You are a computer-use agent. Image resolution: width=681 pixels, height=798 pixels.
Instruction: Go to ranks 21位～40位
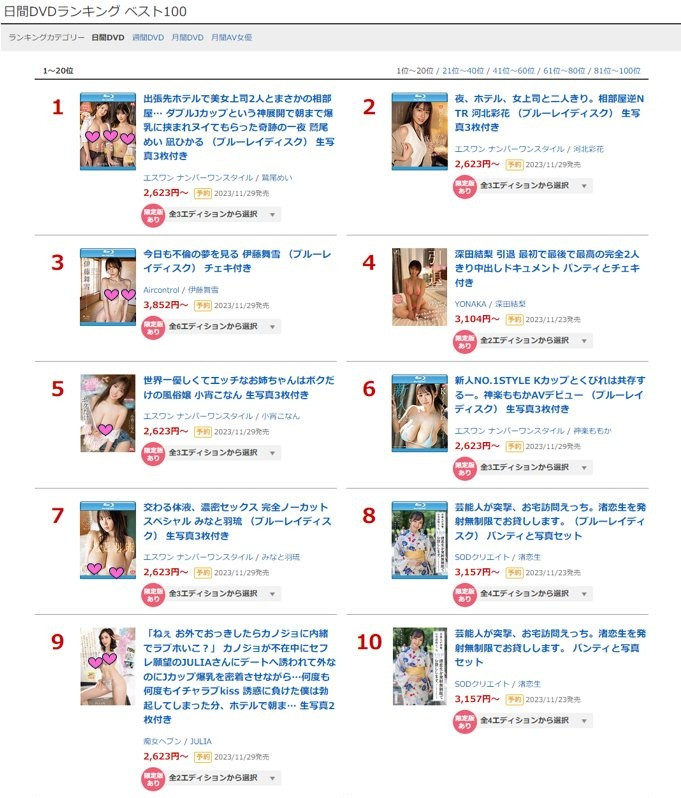pyautogui.click(x=463, y=70)
